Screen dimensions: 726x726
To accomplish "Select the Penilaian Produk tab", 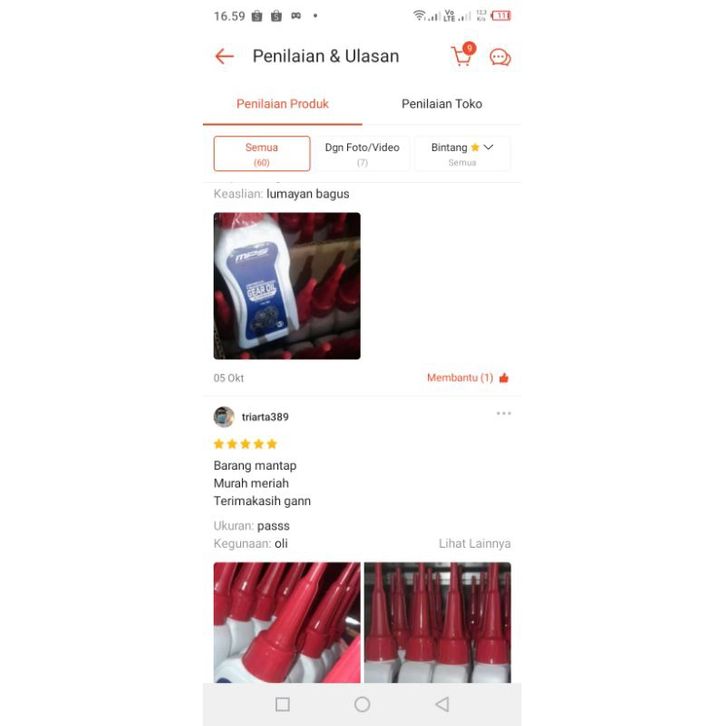I will 282,104.
